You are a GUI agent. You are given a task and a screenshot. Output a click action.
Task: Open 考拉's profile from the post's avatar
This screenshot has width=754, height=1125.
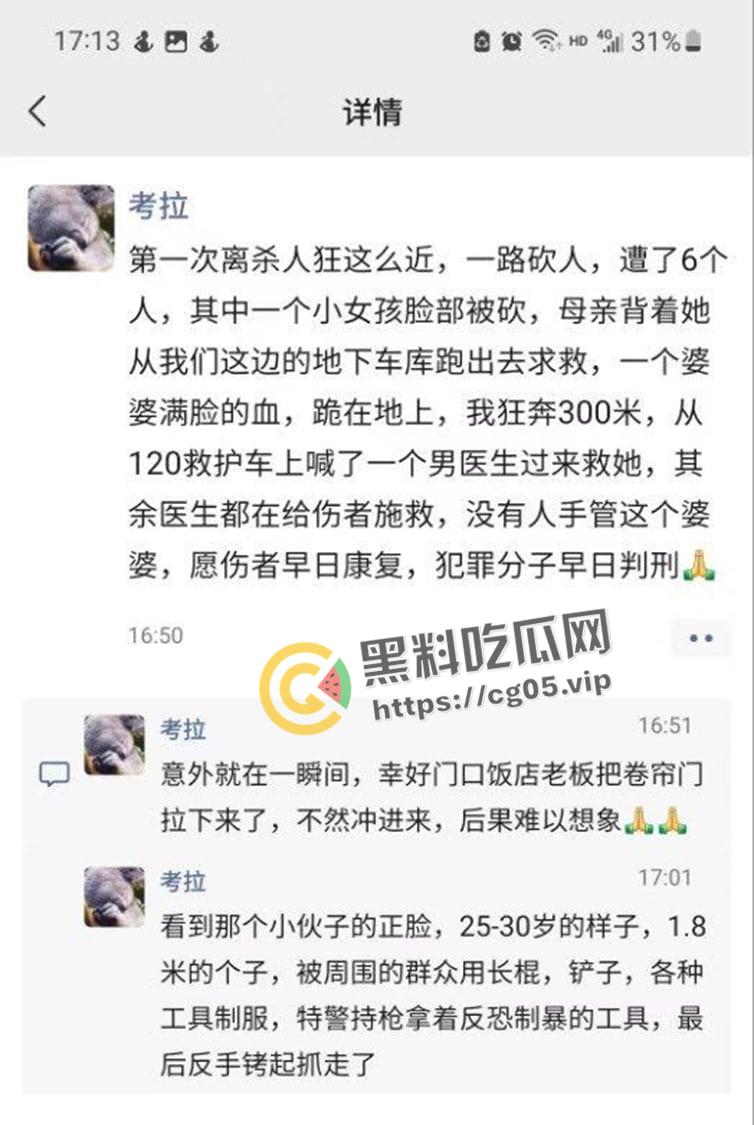pos(71,228)
